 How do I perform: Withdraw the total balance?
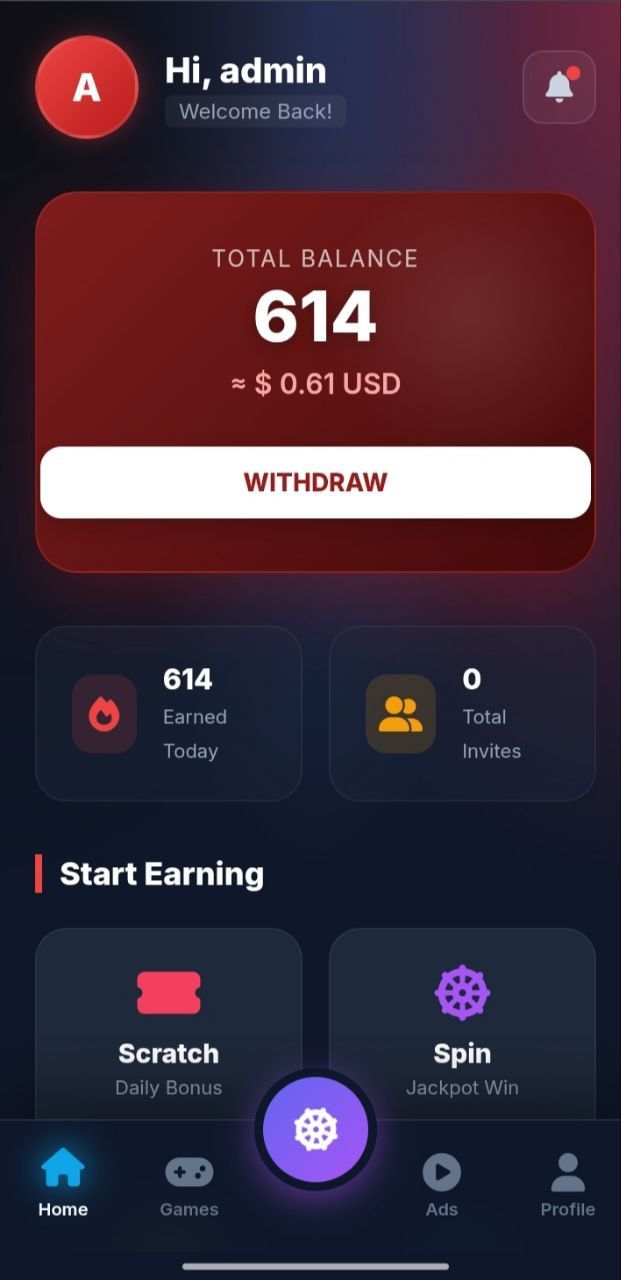point(315,482)
